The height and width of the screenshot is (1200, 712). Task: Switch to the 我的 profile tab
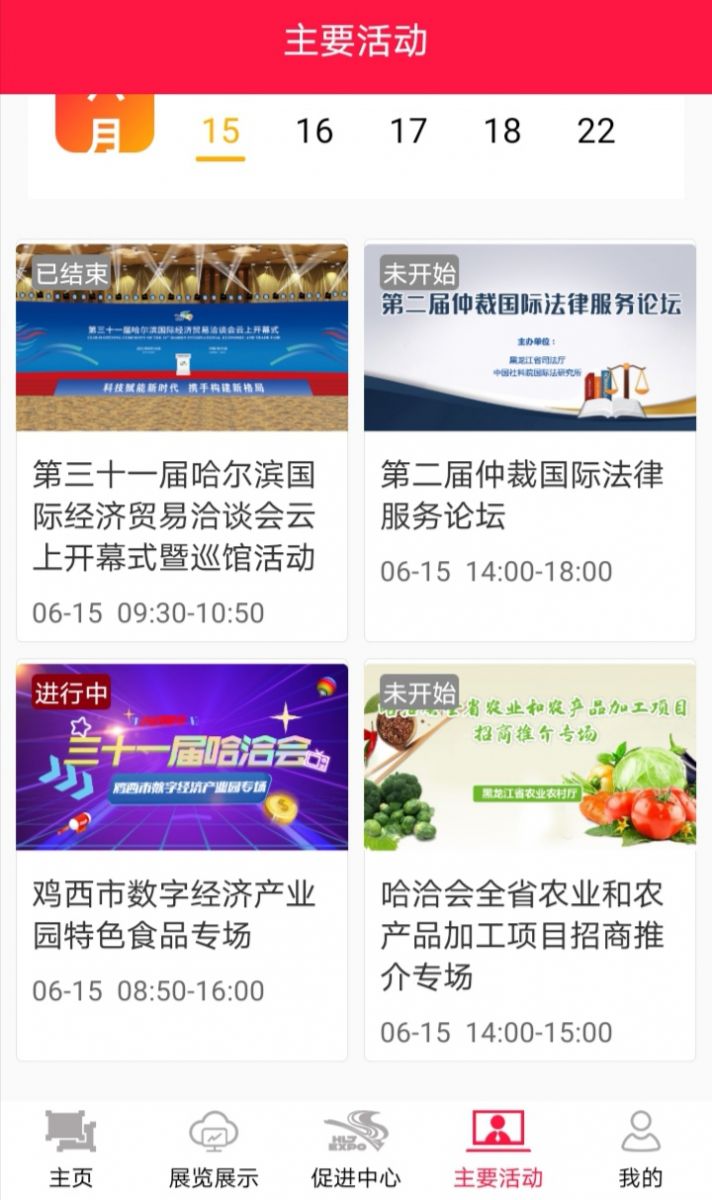pyautogui.click(x=641, y=1150)
